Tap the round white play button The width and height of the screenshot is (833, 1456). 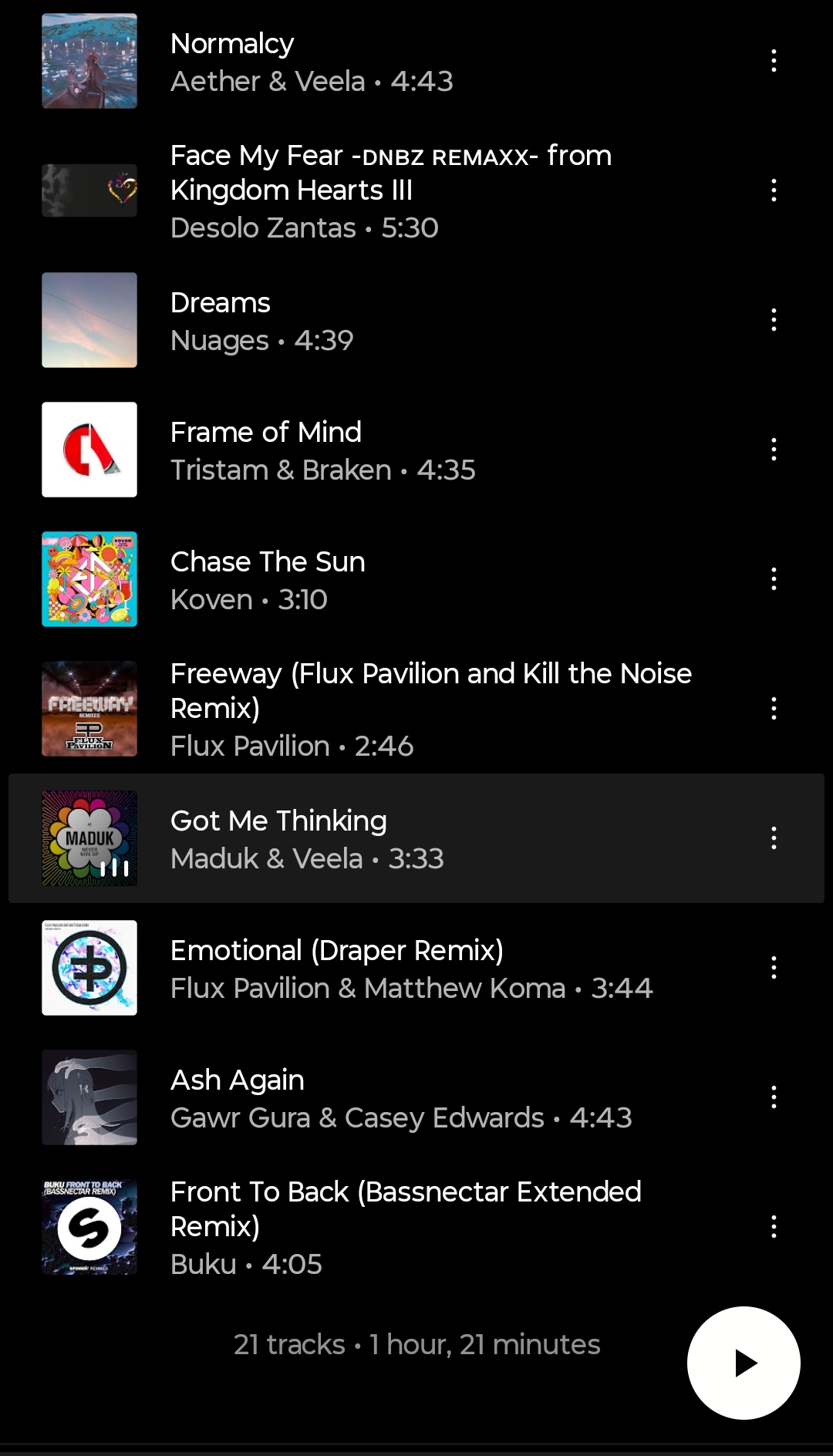coord(744,1363)
